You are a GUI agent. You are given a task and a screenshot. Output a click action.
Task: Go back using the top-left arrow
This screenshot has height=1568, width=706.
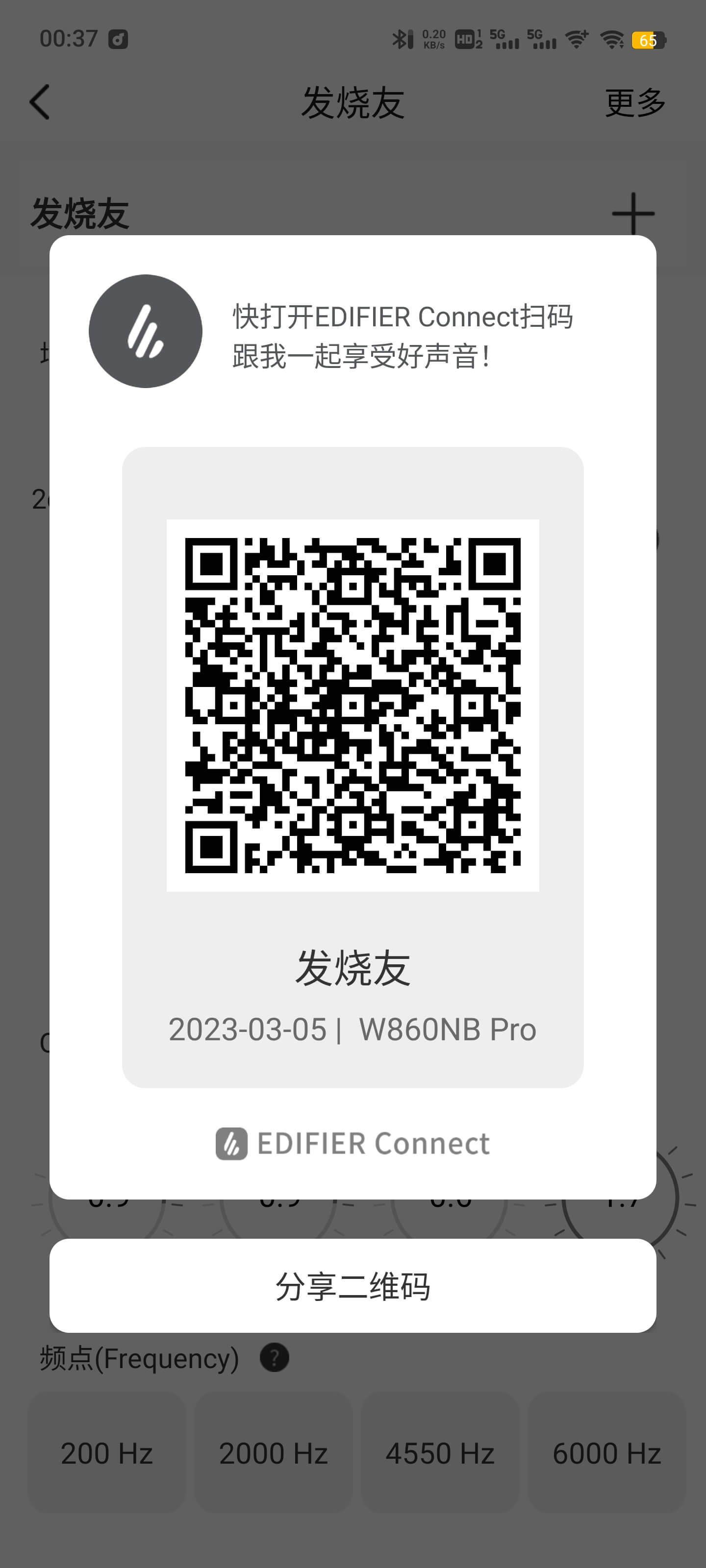coord(40,101)
